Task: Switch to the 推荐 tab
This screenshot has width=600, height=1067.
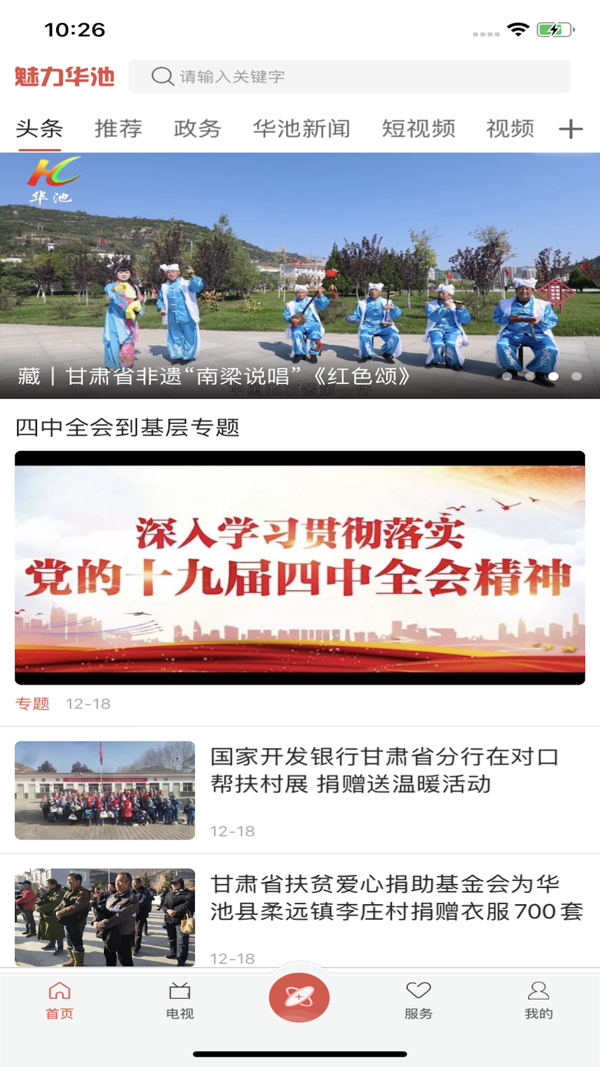Action: click(x=118, y=128)
